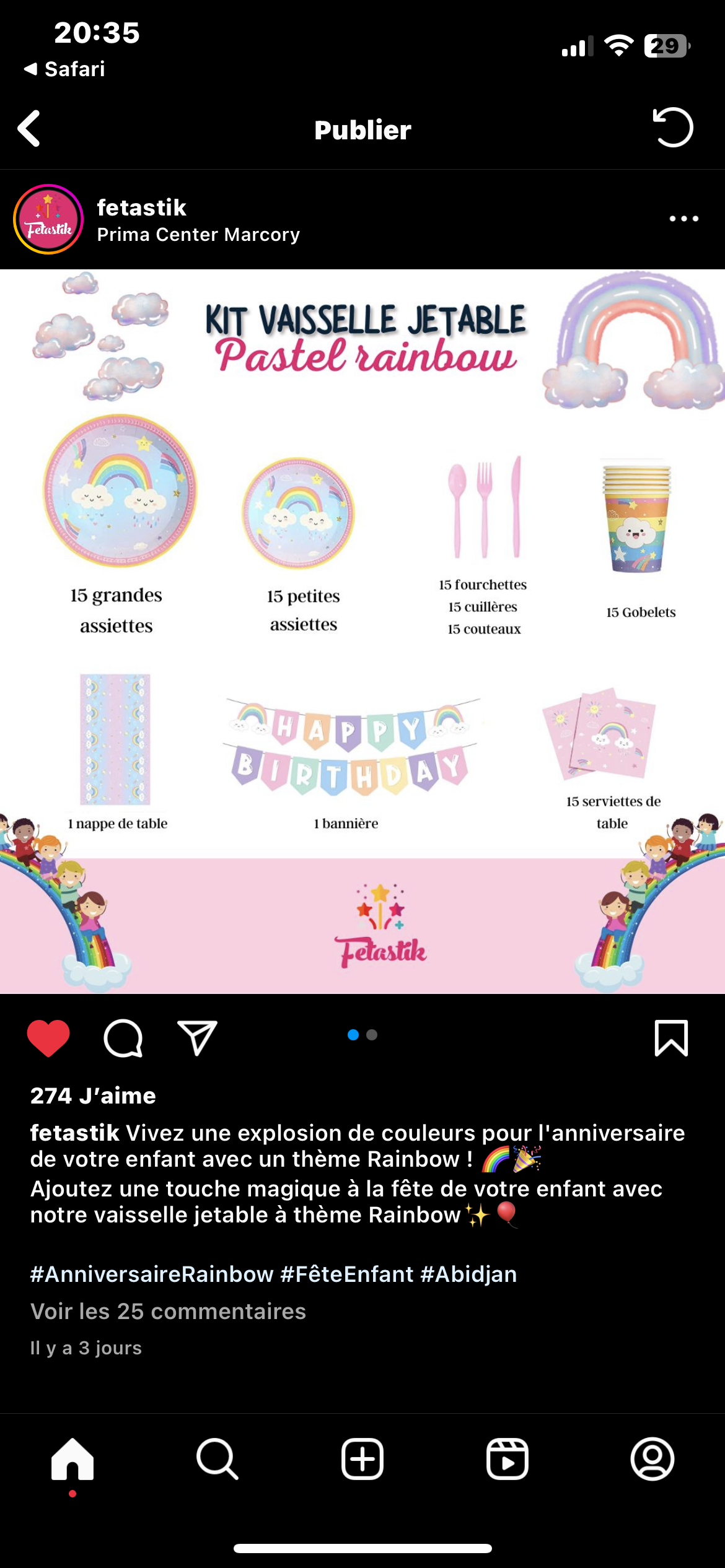Return to Safari via the status bar link
Image resolution: width=725 pixels, height=1568 pixels.
[x=64, y=69]
